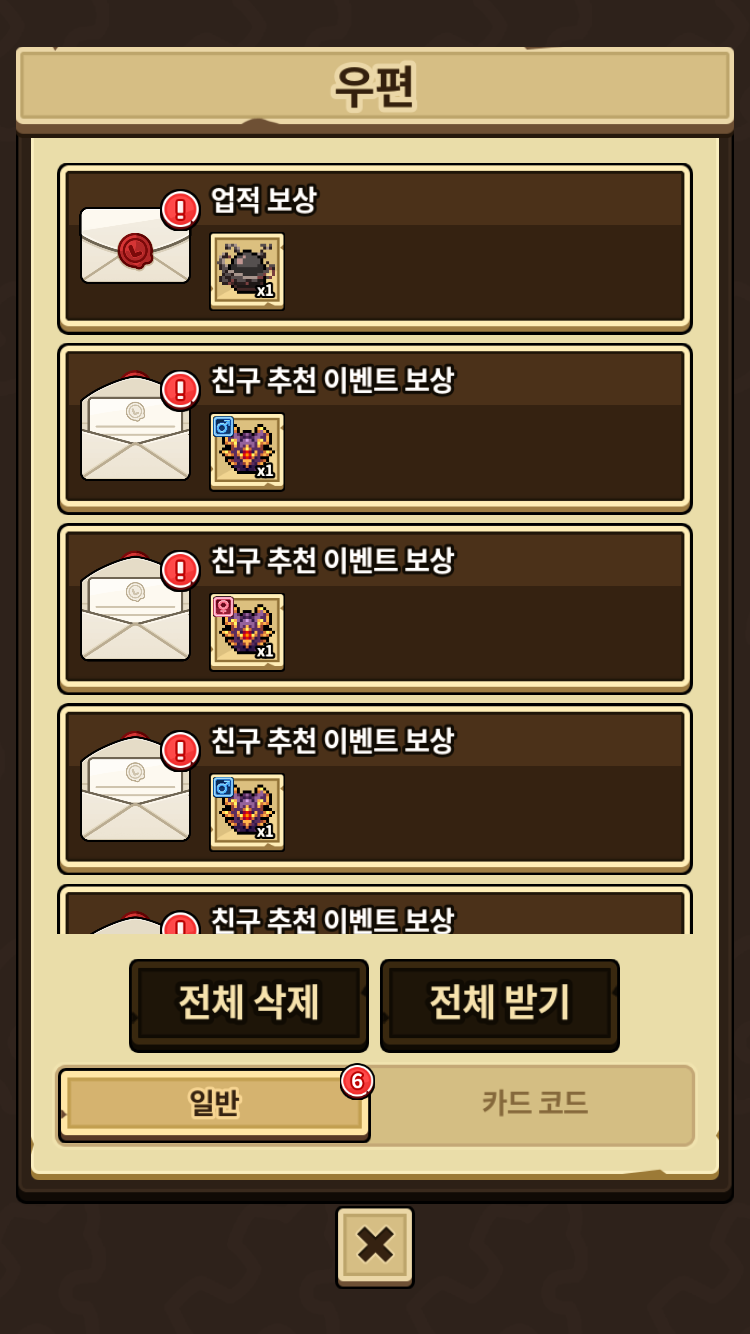Close the 우편 mailbox window
The height and width of the screenshot is (1334, 750).
(x=375, y=1246)
